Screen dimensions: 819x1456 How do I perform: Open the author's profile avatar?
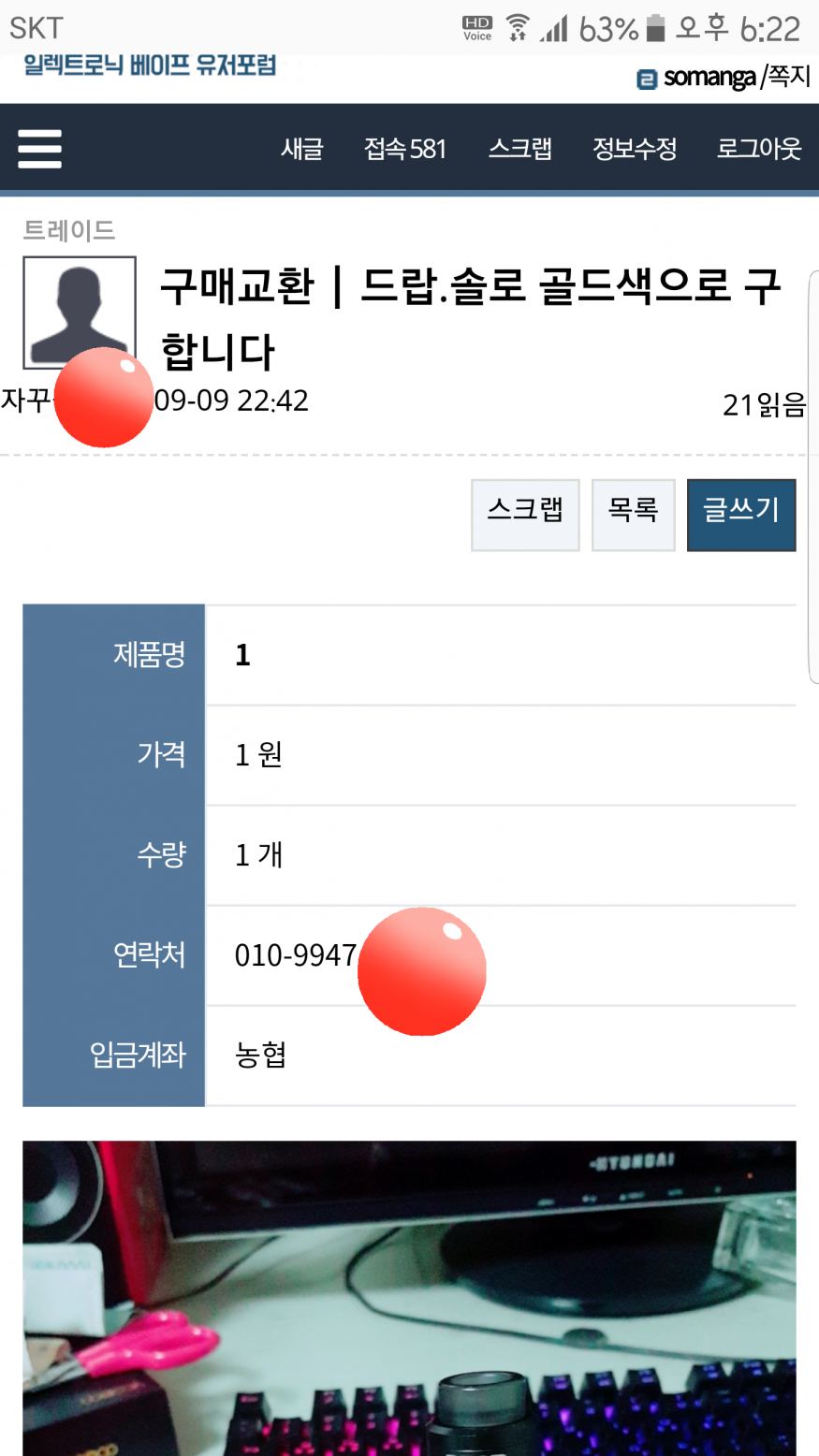[x=80, y=311]
